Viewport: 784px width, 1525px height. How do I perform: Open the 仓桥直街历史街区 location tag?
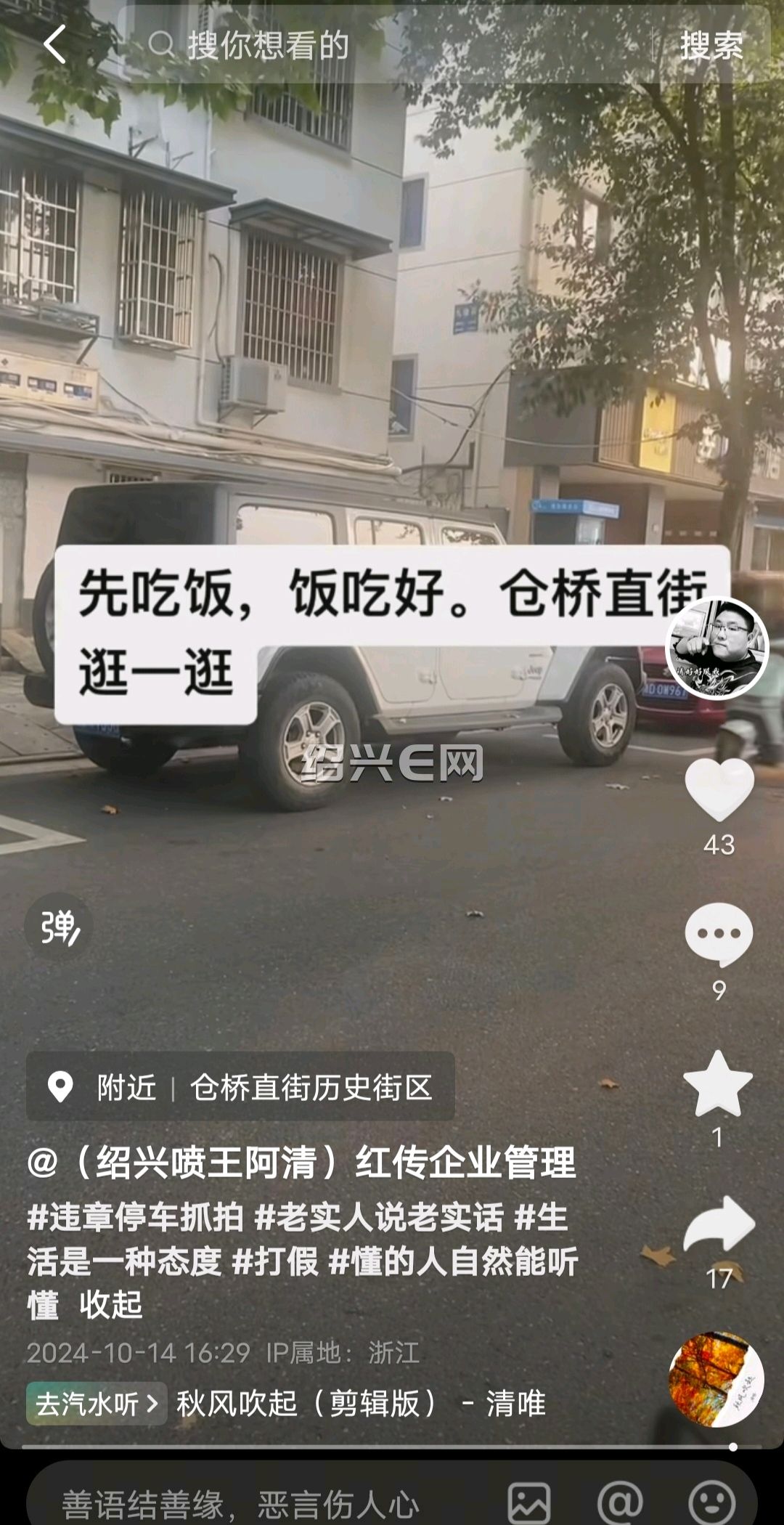tap(240, 1087)
